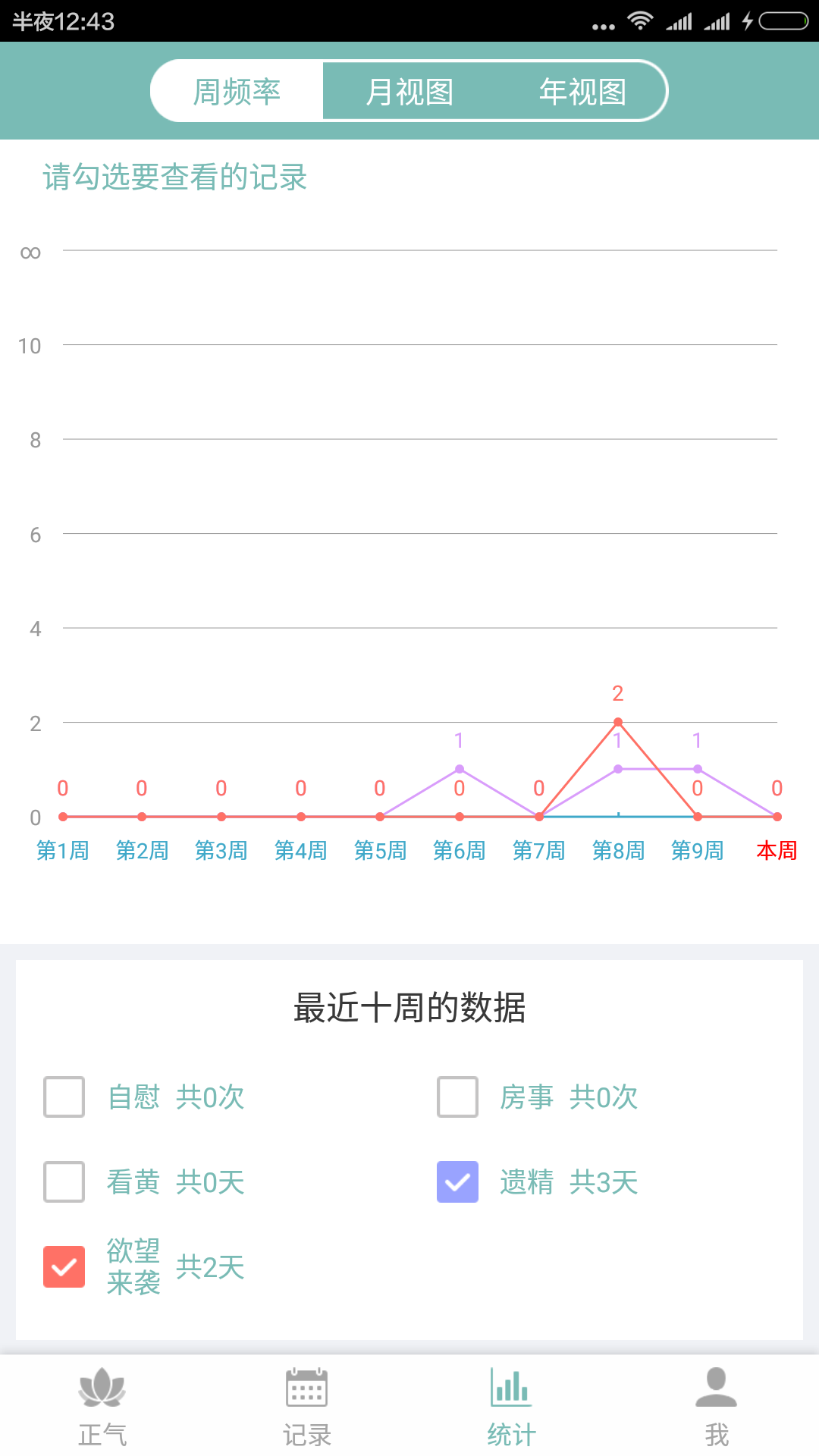Open the 记录 calendar icon
Image resolution: width=819 pixels, height=1456 pixels.
point(307,1407)
